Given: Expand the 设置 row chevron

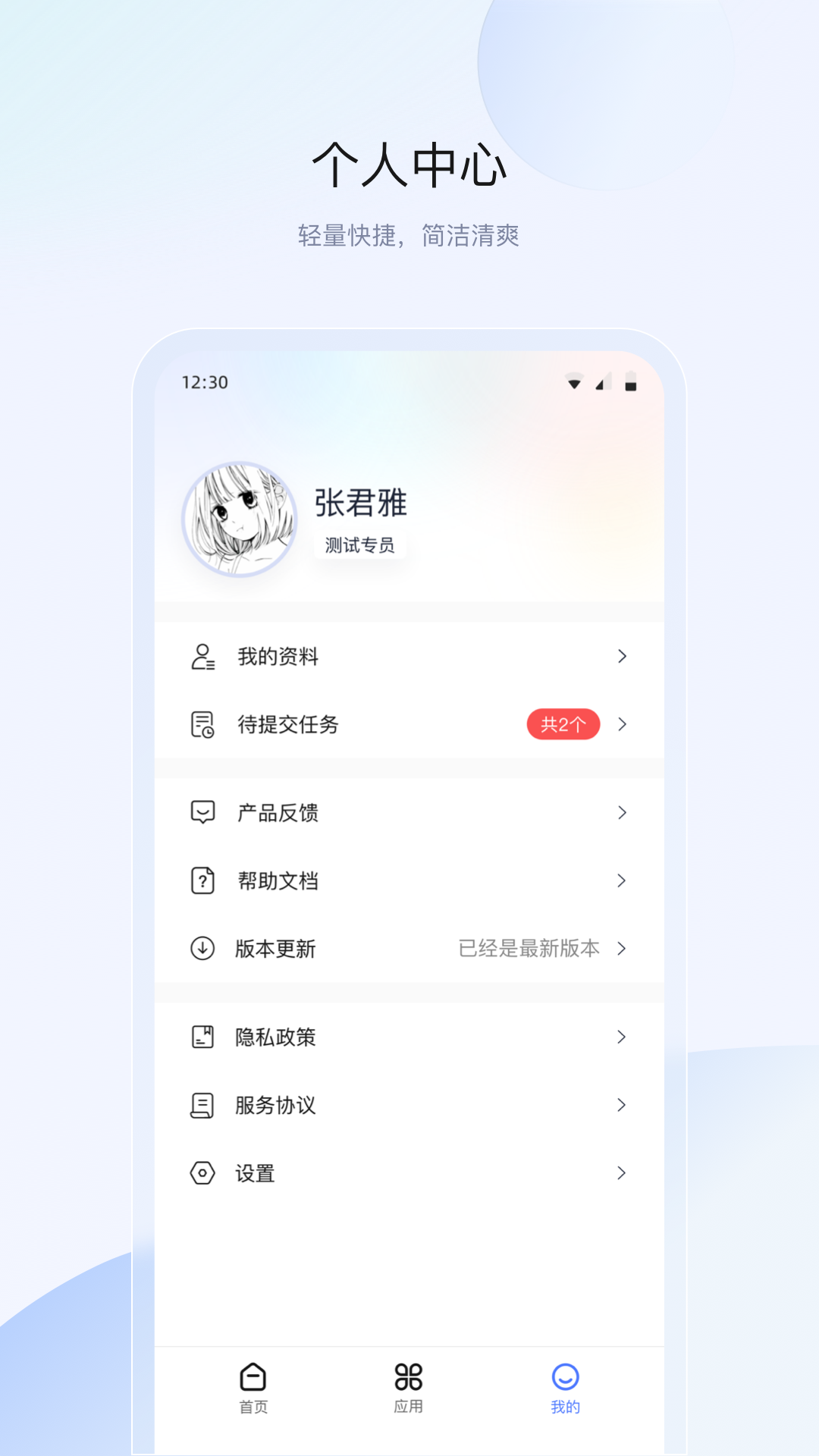Looking at the screenshot, I should (622, 1173).
